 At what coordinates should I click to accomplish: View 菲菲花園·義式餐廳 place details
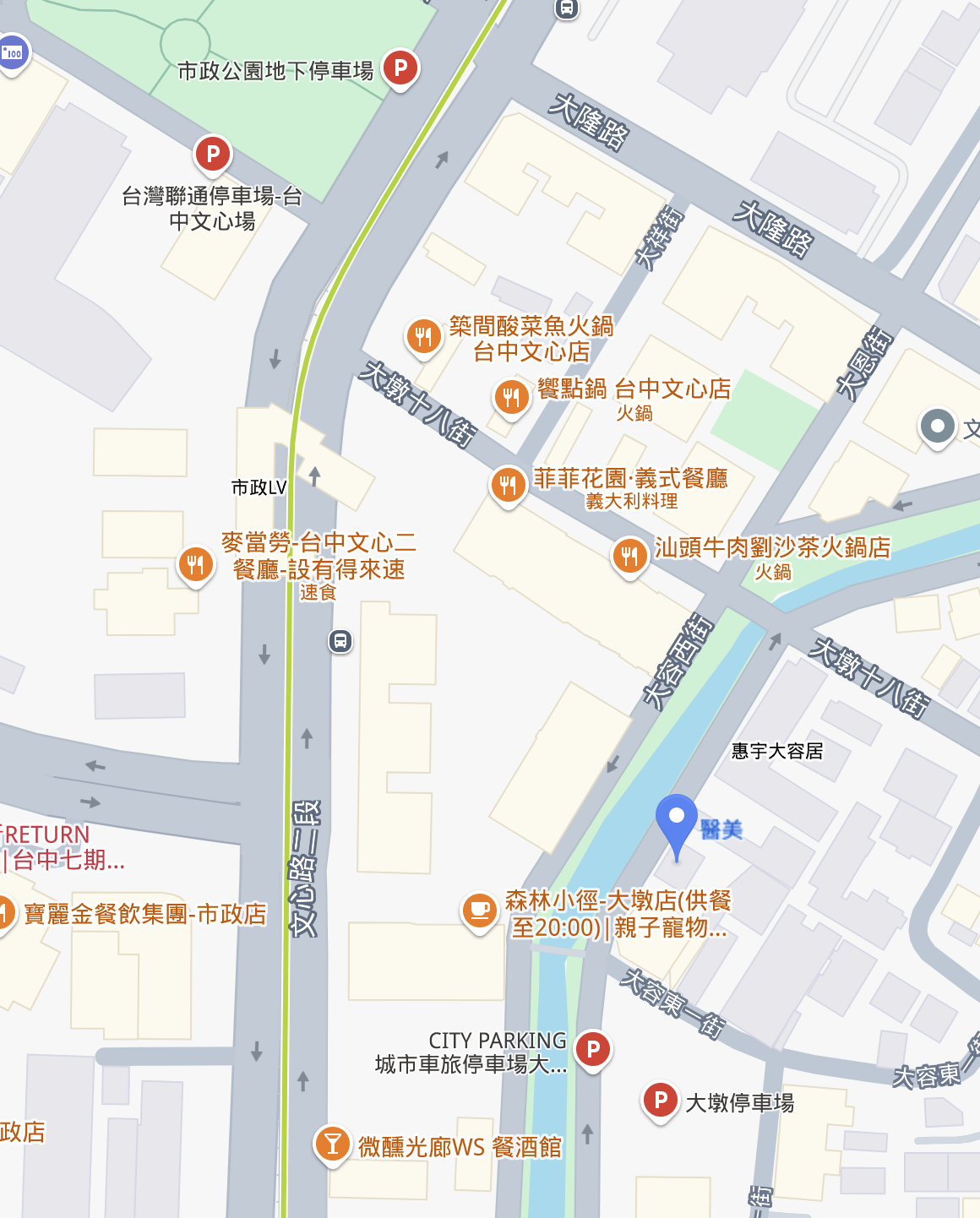coord(508,485)
